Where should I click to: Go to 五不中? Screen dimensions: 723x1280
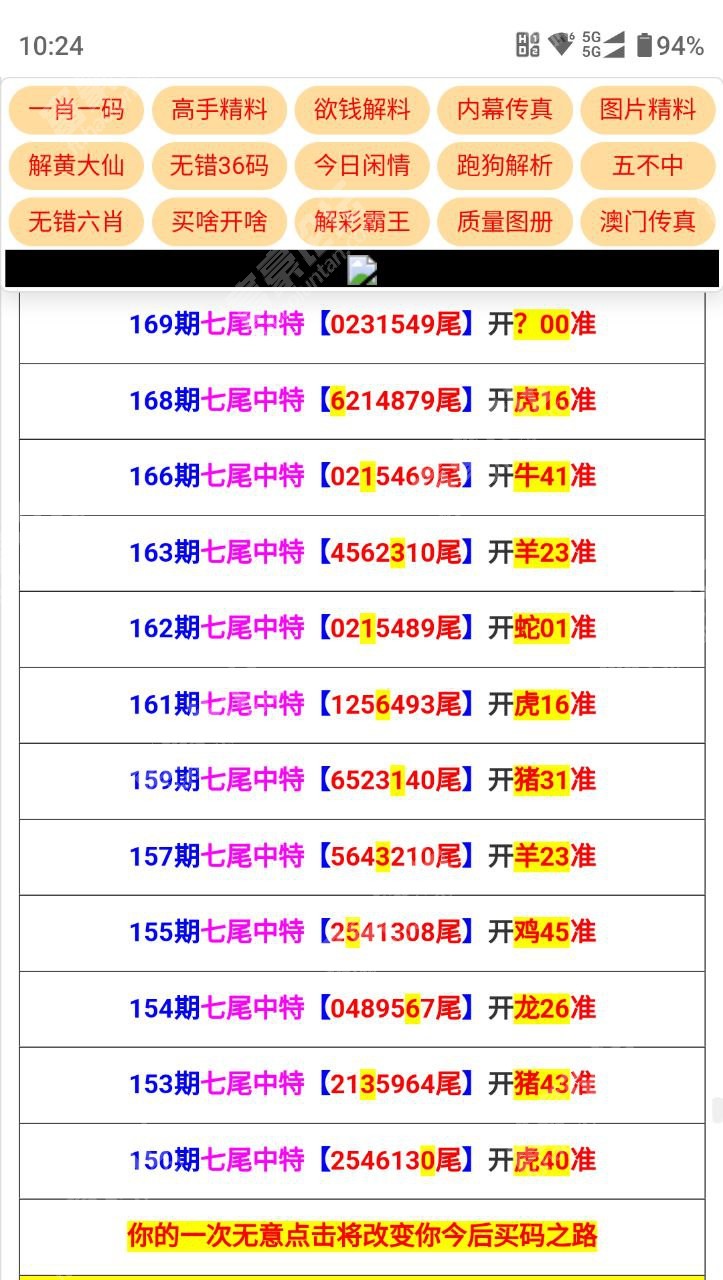(x=648, y=166)
